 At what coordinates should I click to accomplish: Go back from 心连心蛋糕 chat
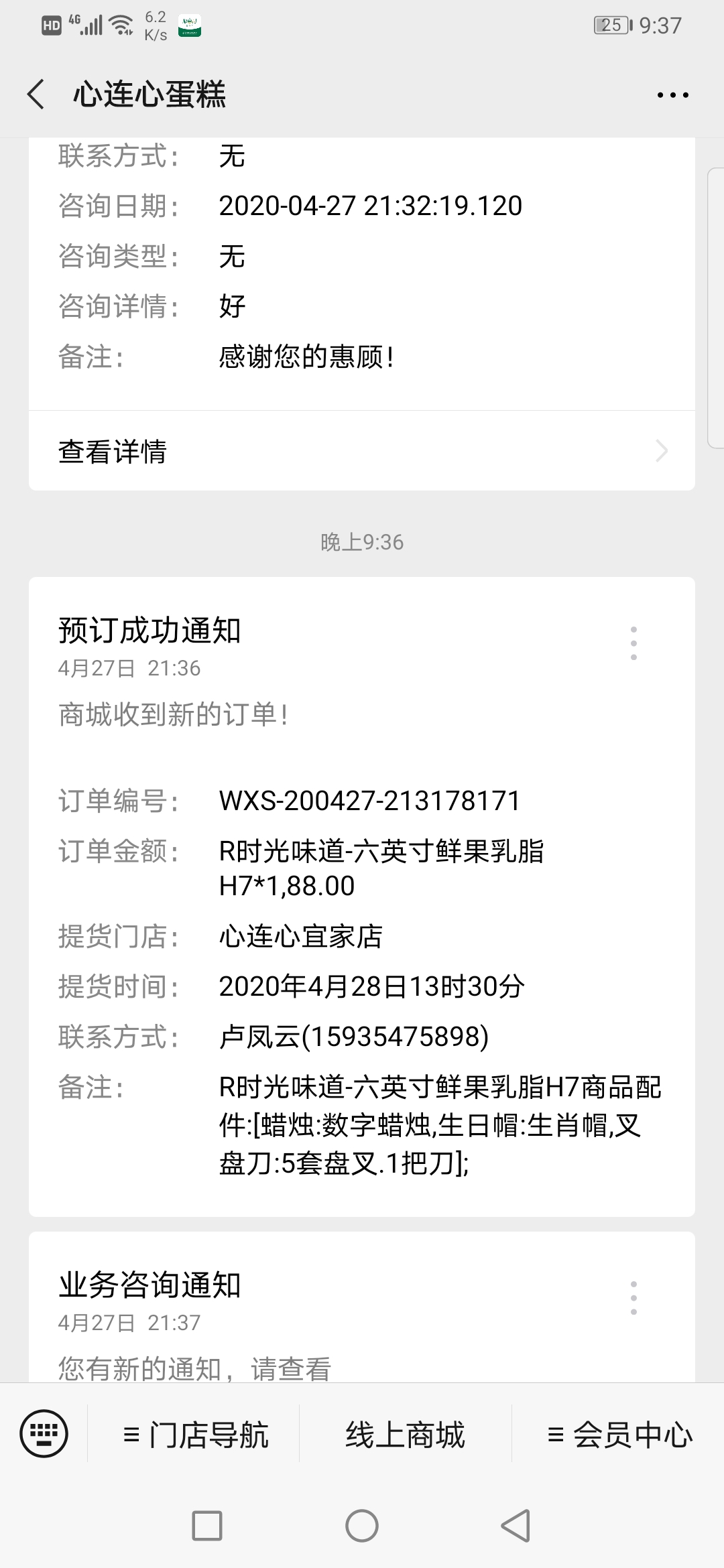pyautogui.click(x=36, y=94)
